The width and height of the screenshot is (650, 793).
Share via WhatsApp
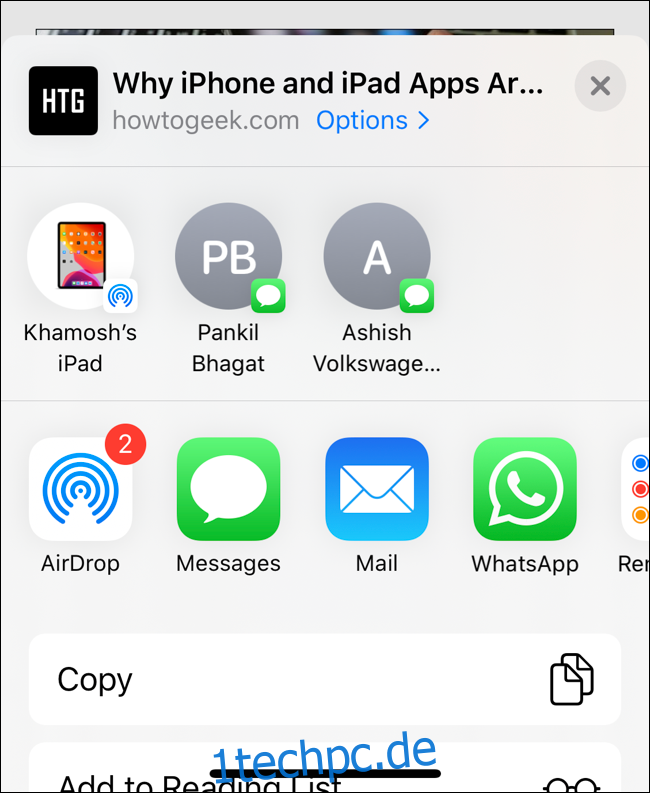pyautogui.click(x=524, y=489)
